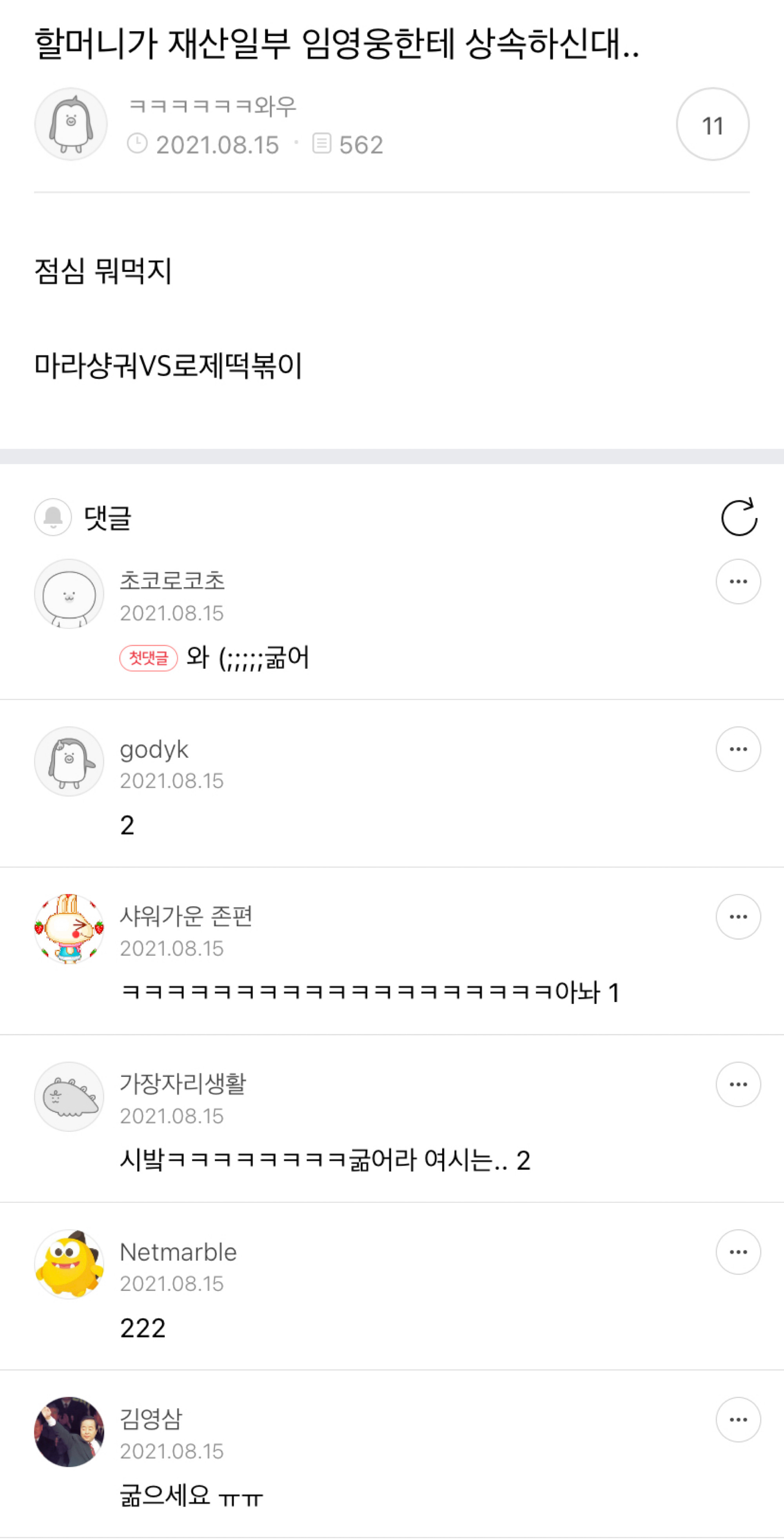The width and height of the screenshot is (784, 1539).
Task: Open more options for 샤워가운 존편's comment
Action: [738, 917]
